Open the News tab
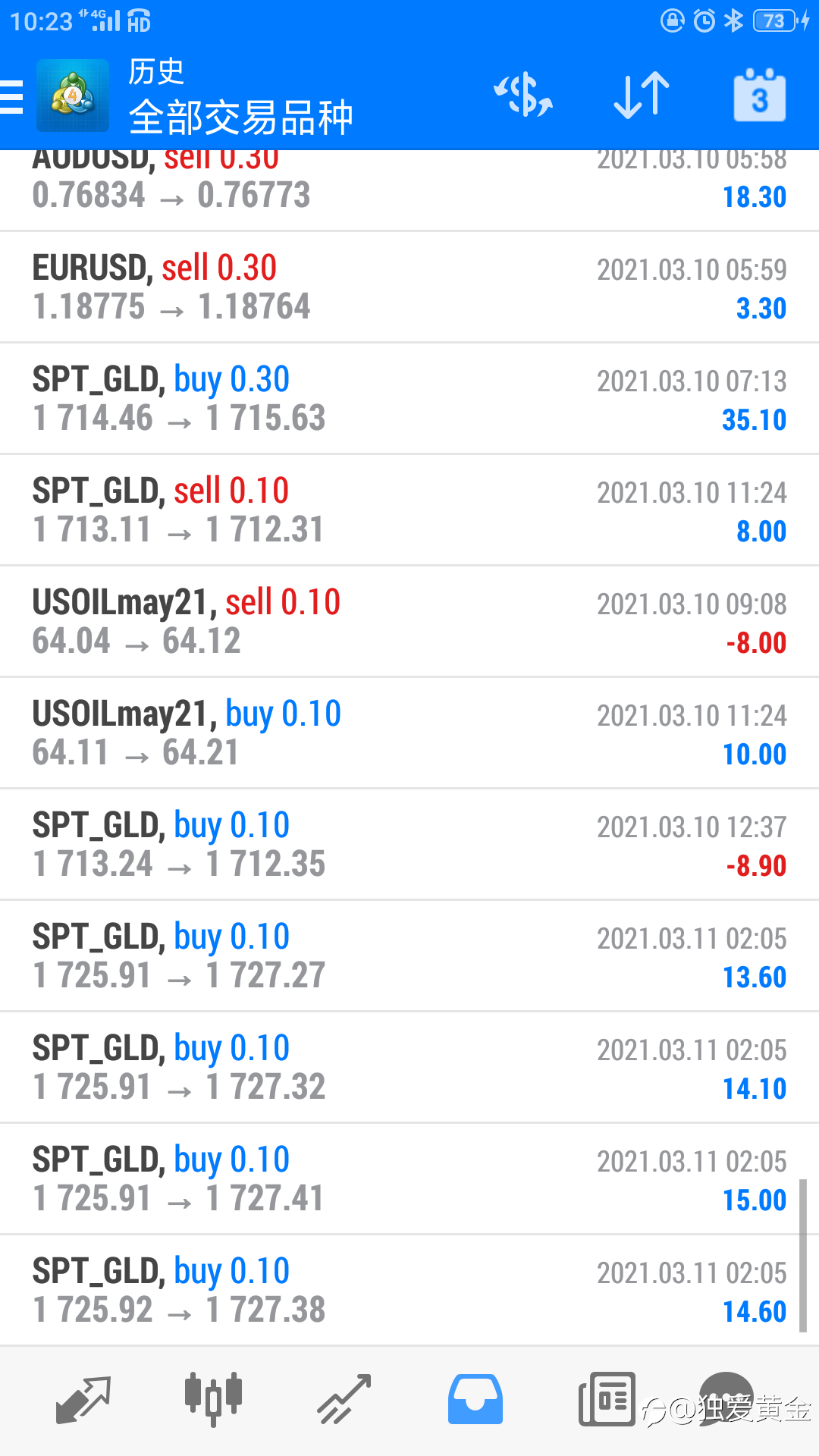819x1456 pixels. click(x=607, y=1399)
